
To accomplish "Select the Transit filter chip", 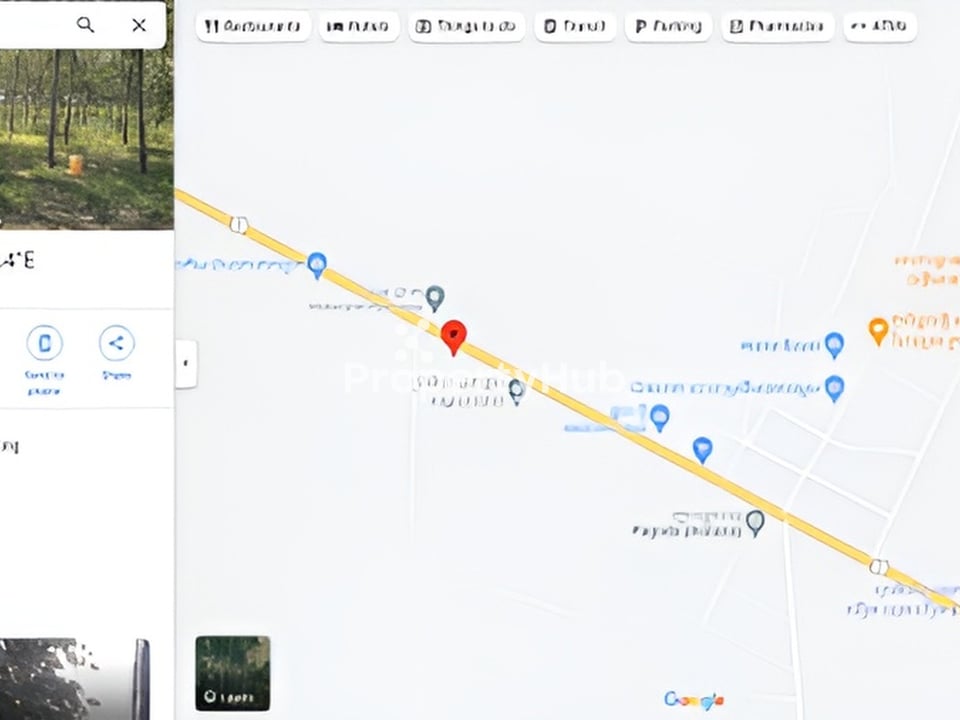I will (x=574, y=27).
